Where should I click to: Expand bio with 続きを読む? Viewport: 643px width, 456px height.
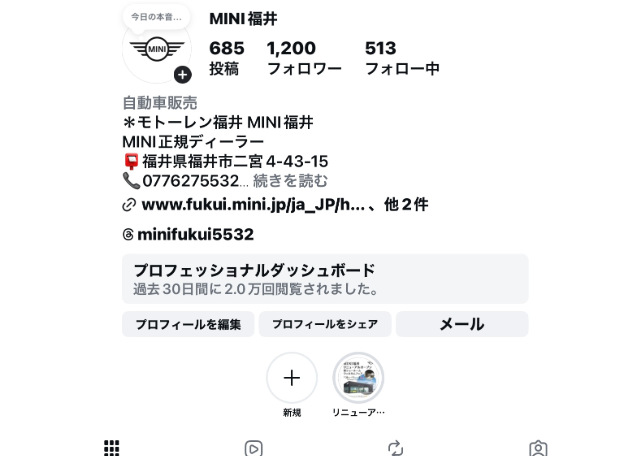tap(290, 181)
